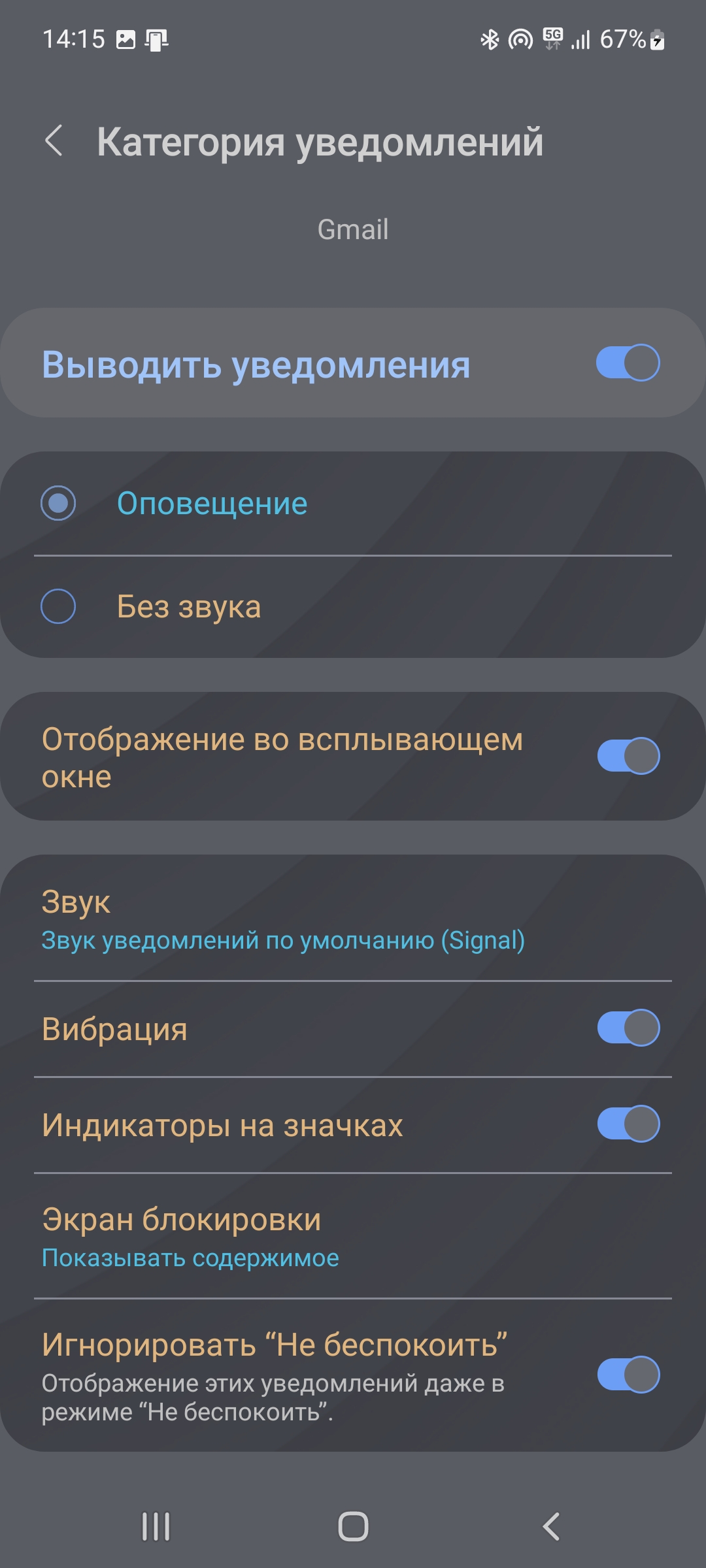Toggle Выводить уведомления switch
This screenshot has height=1568, width=706.
click(x=627, y=363)
